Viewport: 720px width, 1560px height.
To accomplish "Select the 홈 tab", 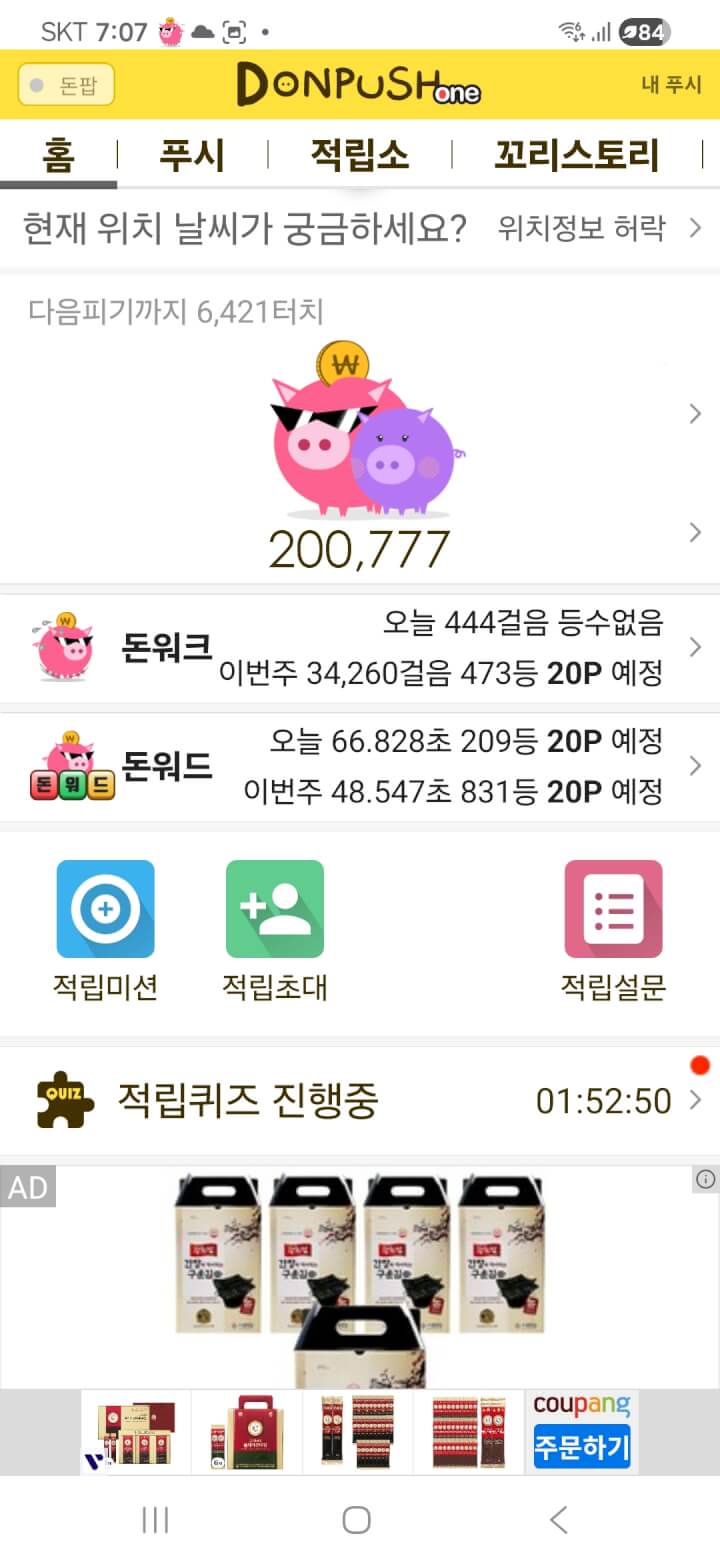I will click(x=58, y=156).
